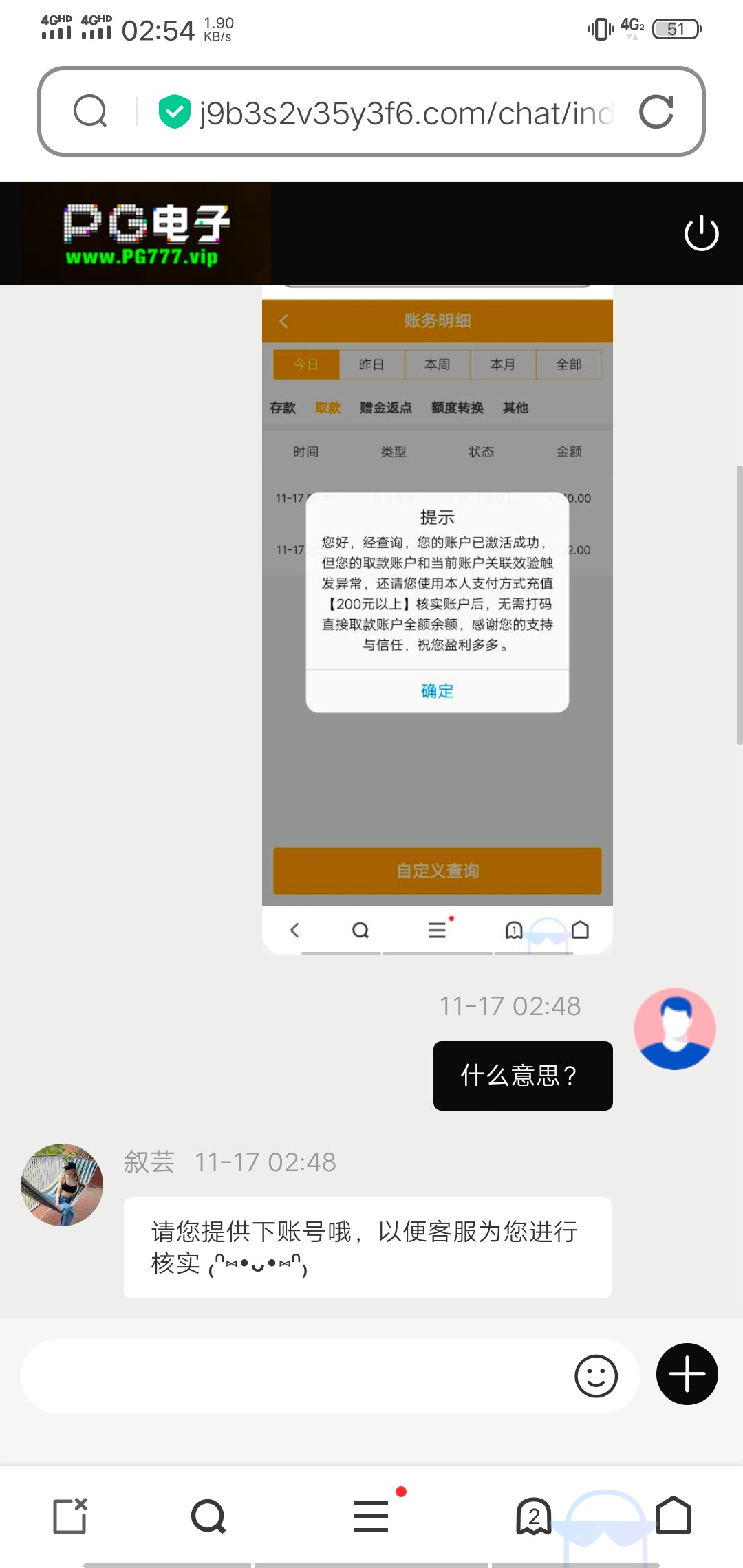
Task: Tap agent 叙芸's avatar
Action: pyautogui.click(x=62, y=1185)
